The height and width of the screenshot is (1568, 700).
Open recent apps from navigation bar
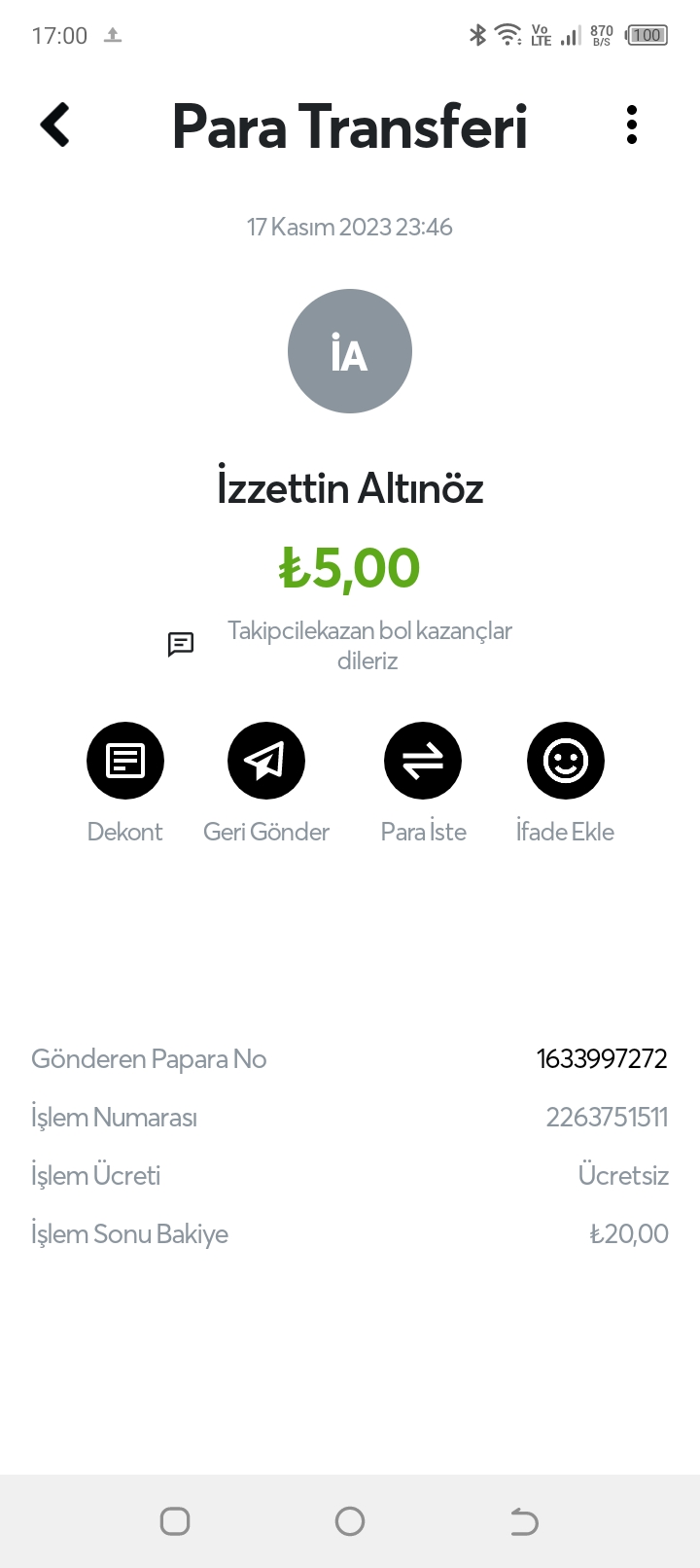click(175, 1520)
